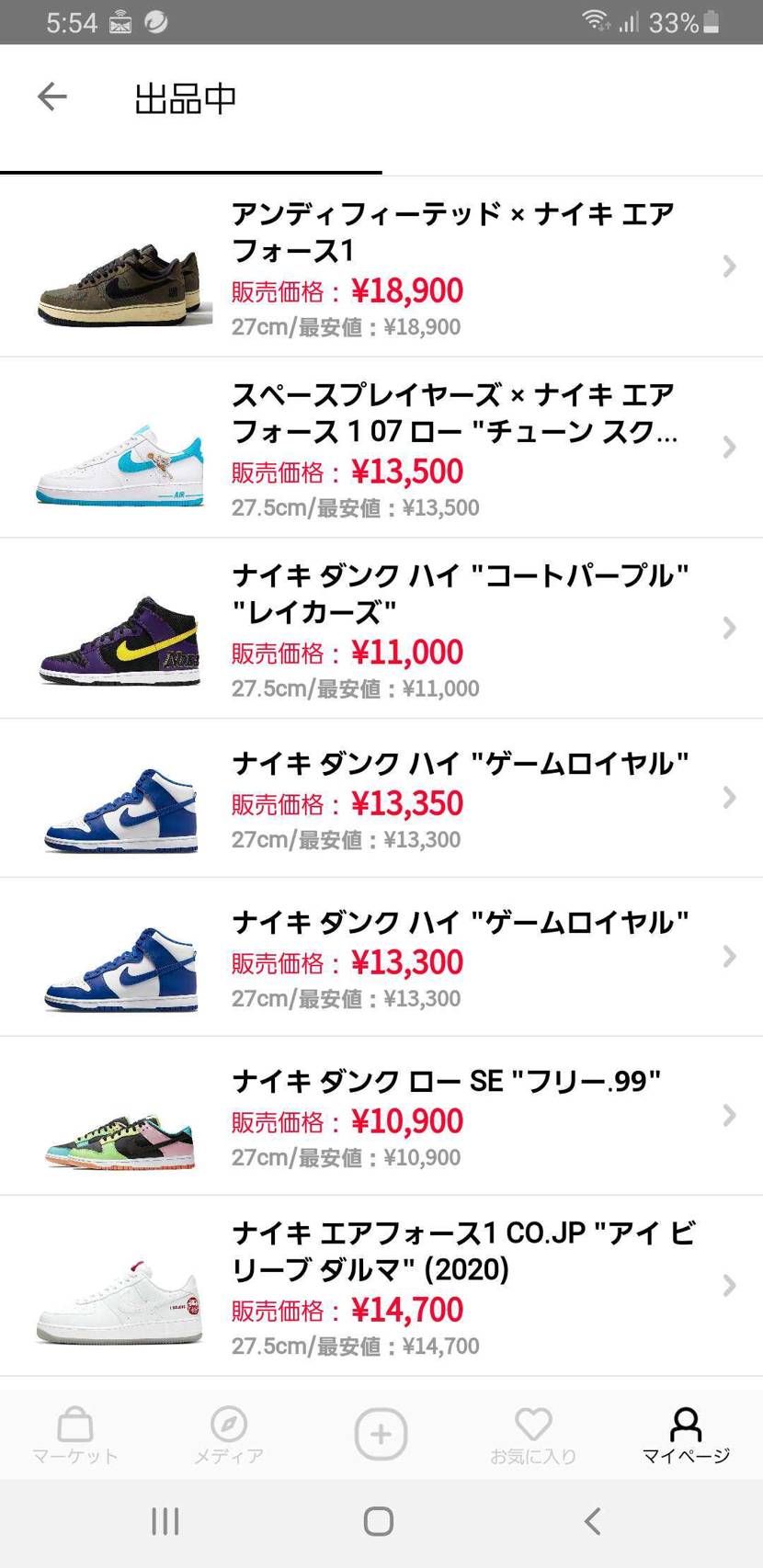The height and width of the screenshot is (1568, 763).
Task: Expand the Space Players Air Force 1 listing chevron
Action: pyautogui.click(x=729, y=448)
